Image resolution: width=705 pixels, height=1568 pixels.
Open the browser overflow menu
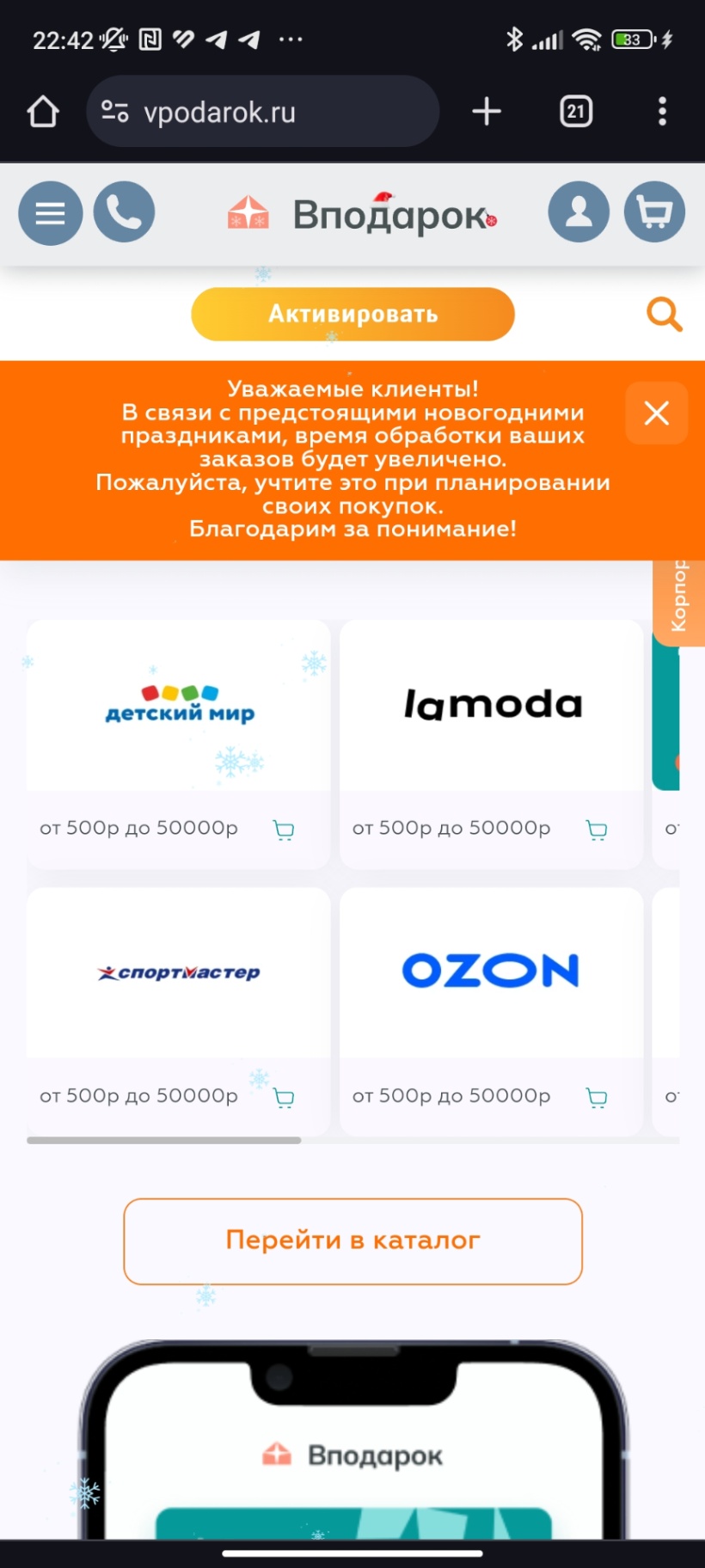click(662, 112)
